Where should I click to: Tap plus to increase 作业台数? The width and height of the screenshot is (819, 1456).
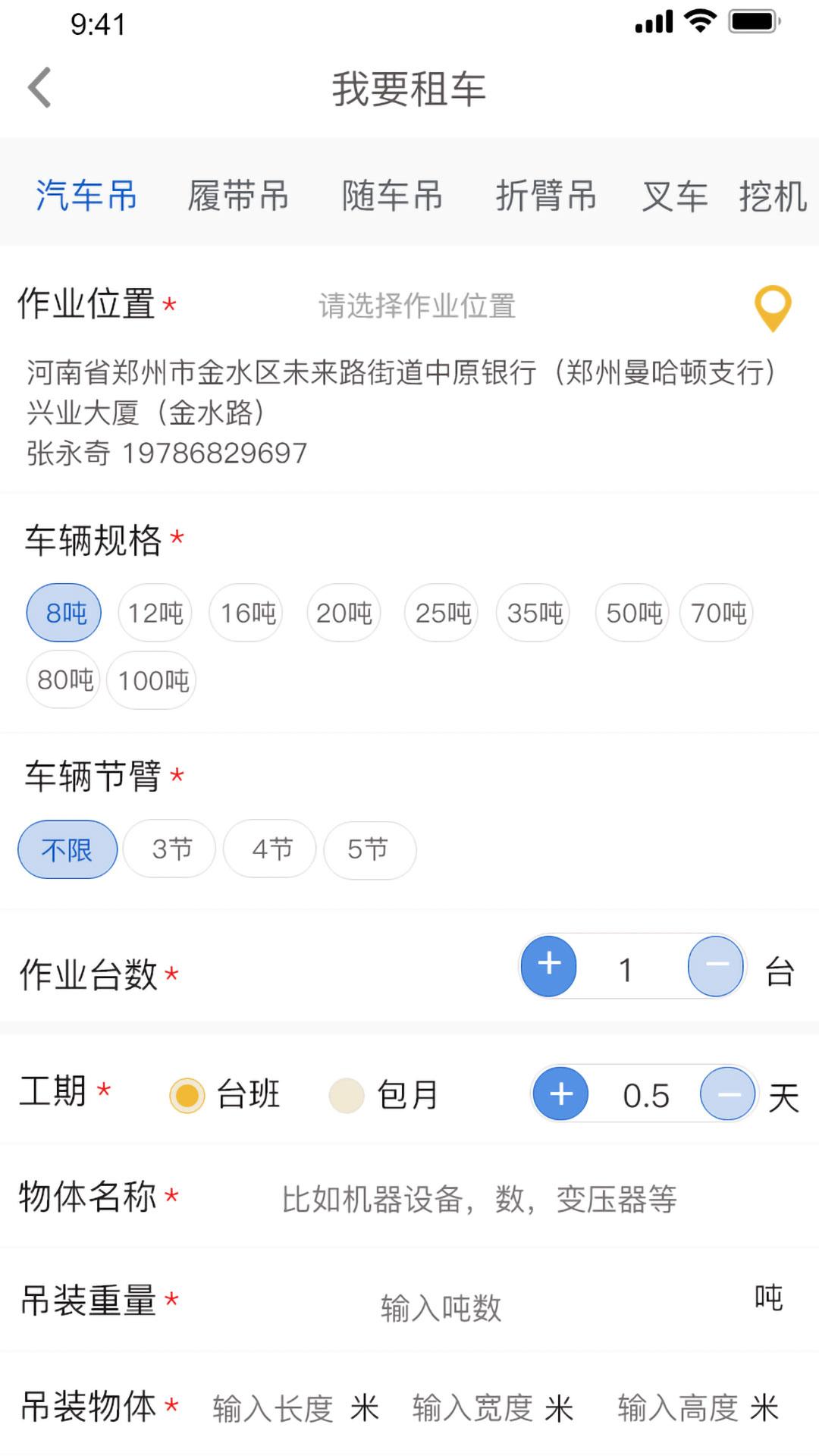pos(548,966)
